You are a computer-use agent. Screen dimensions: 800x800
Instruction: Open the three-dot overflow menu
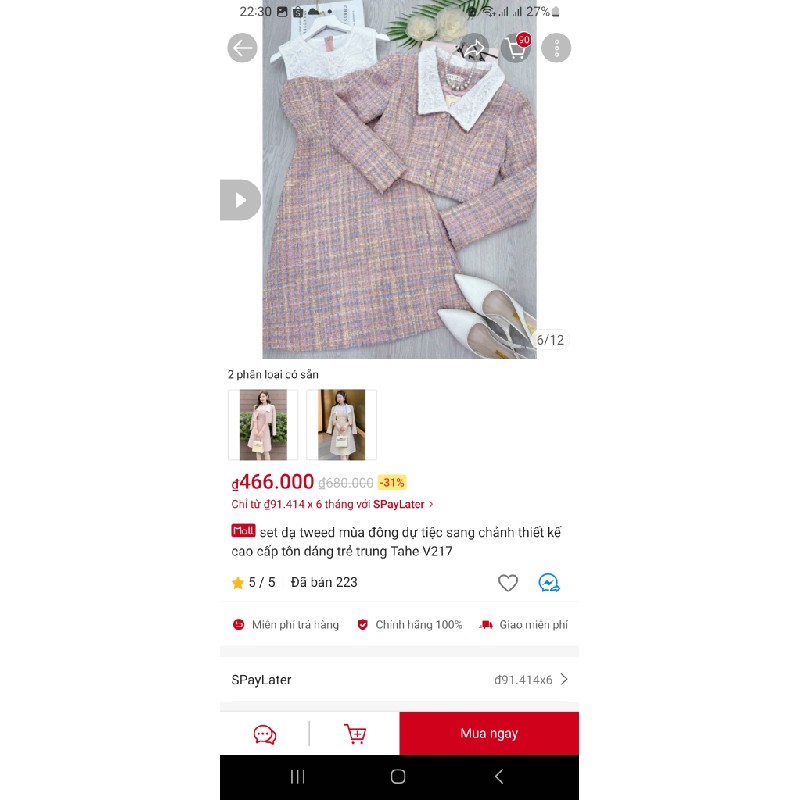point(556,47)
